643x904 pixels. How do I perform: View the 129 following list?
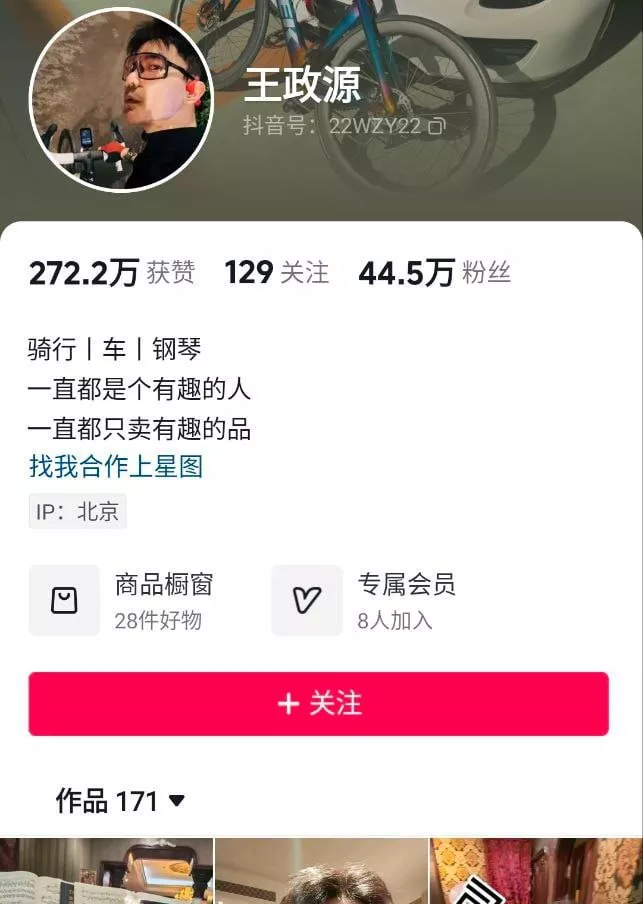(x=276, y=272)
